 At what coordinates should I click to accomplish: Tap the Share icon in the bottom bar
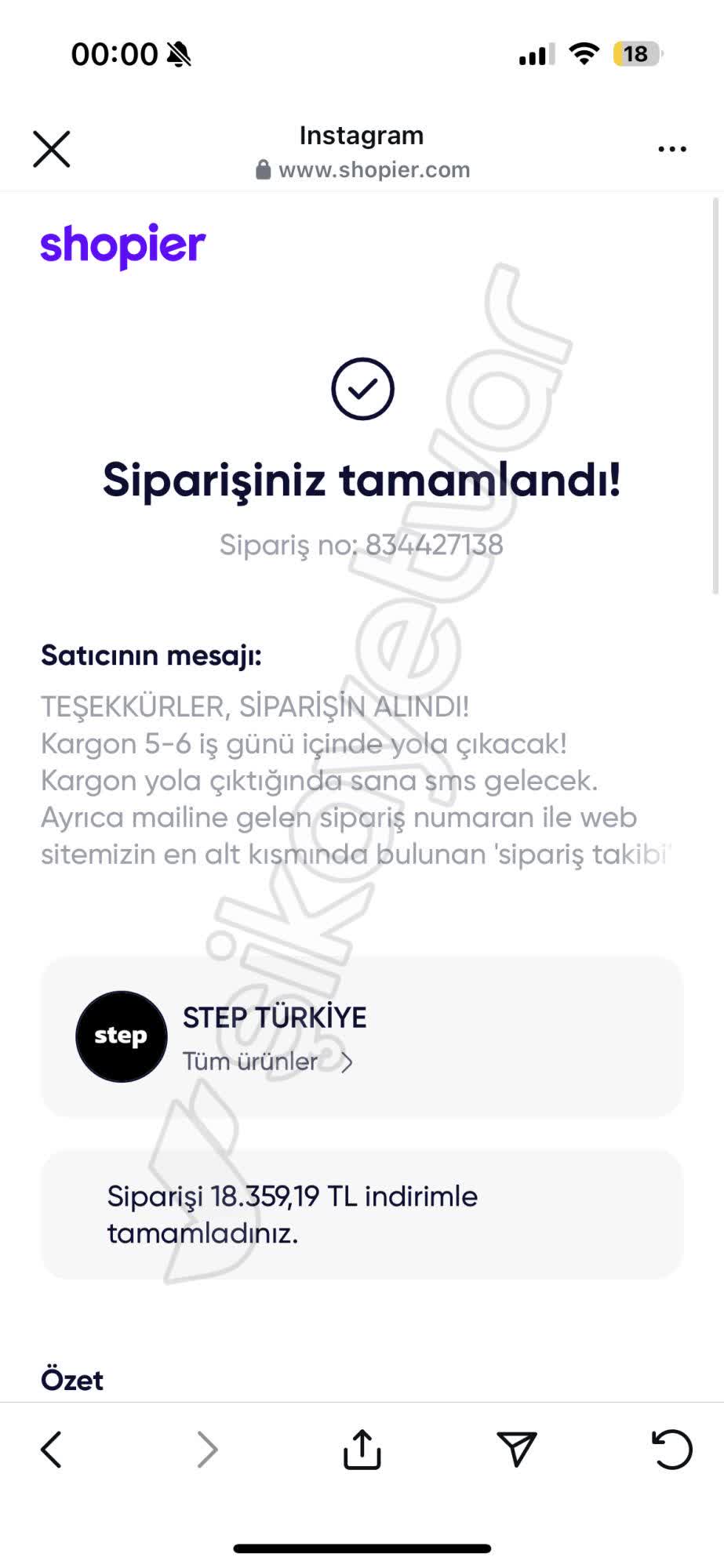[362, 1450]
